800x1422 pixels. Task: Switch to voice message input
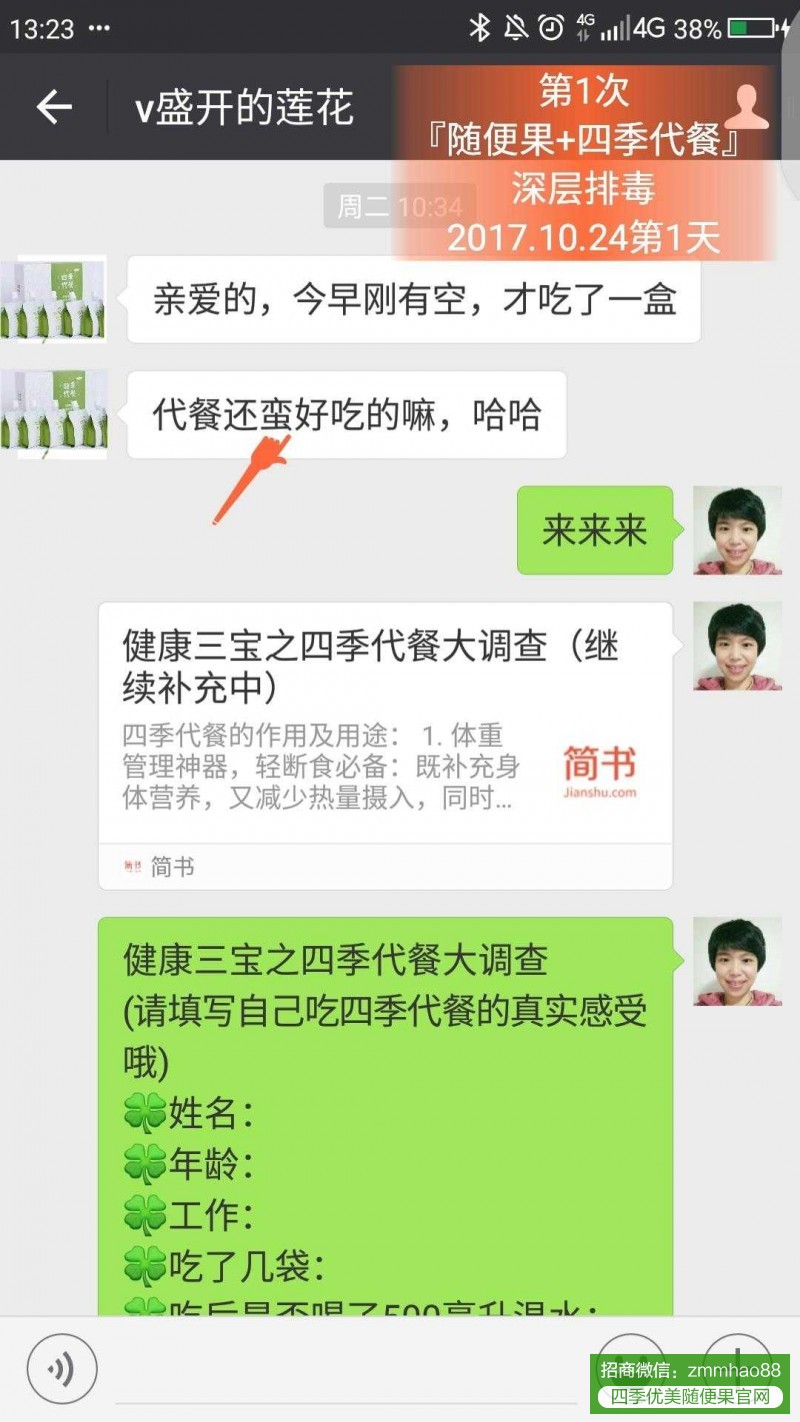62,1368
